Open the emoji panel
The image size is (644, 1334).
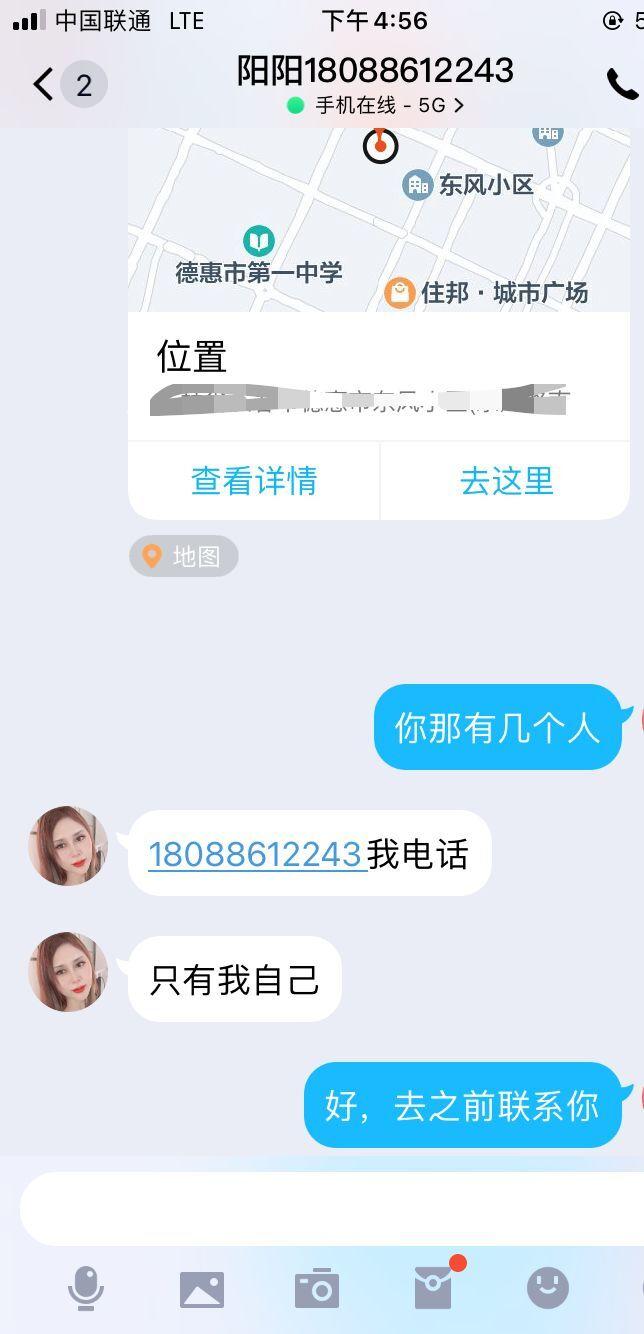(x=547, y=1288)
